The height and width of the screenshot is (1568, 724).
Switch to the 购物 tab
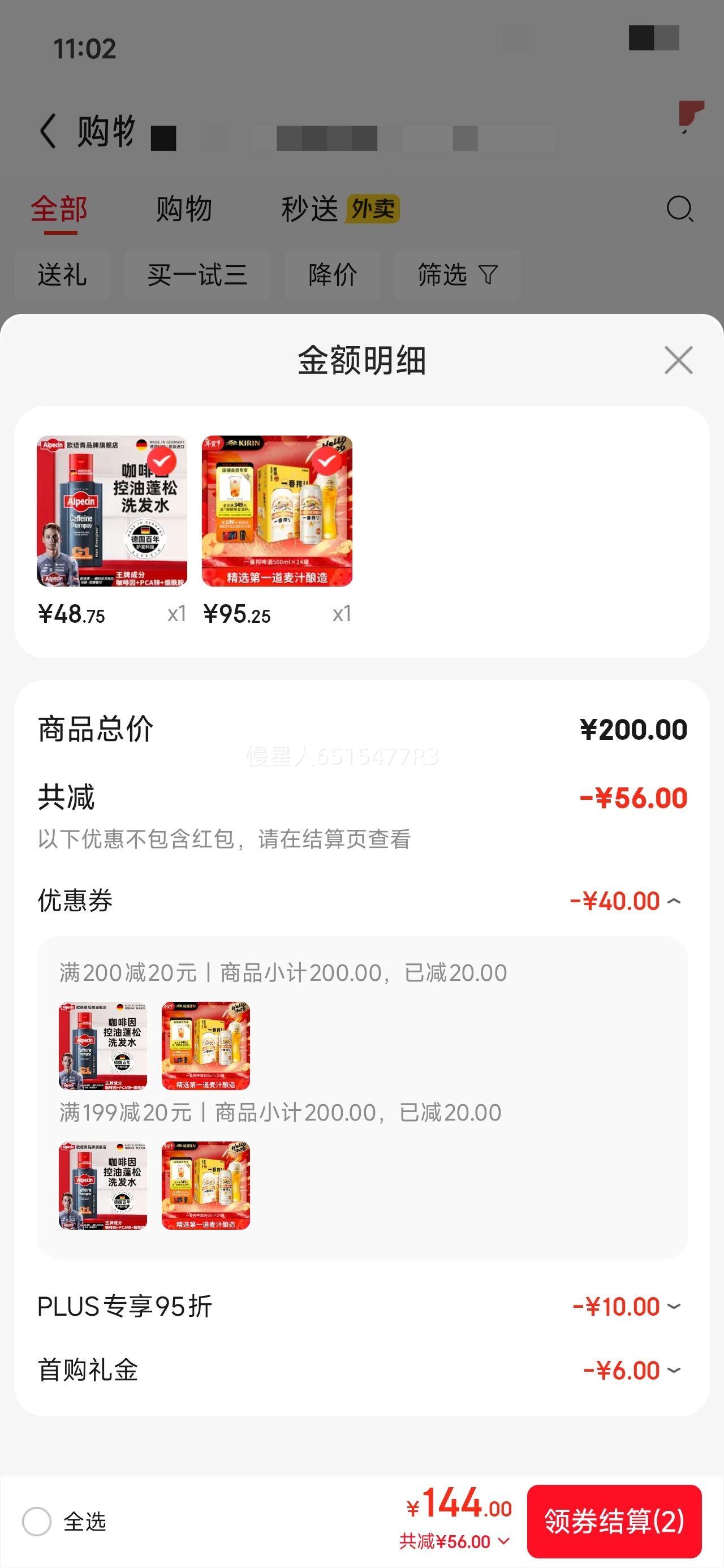click(x=184, y=208)
